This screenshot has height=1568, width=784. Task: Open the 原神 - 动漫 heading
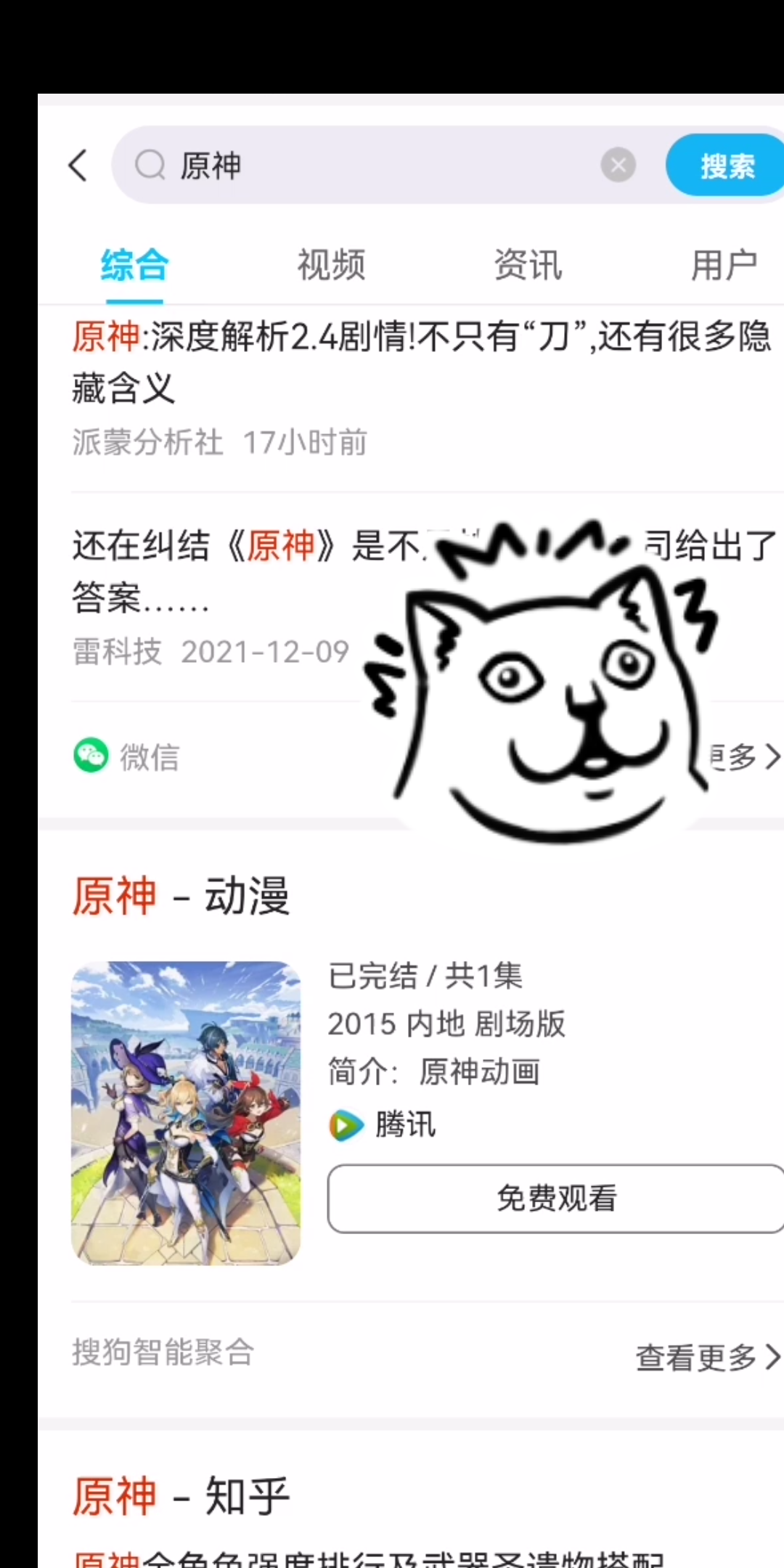181,896
